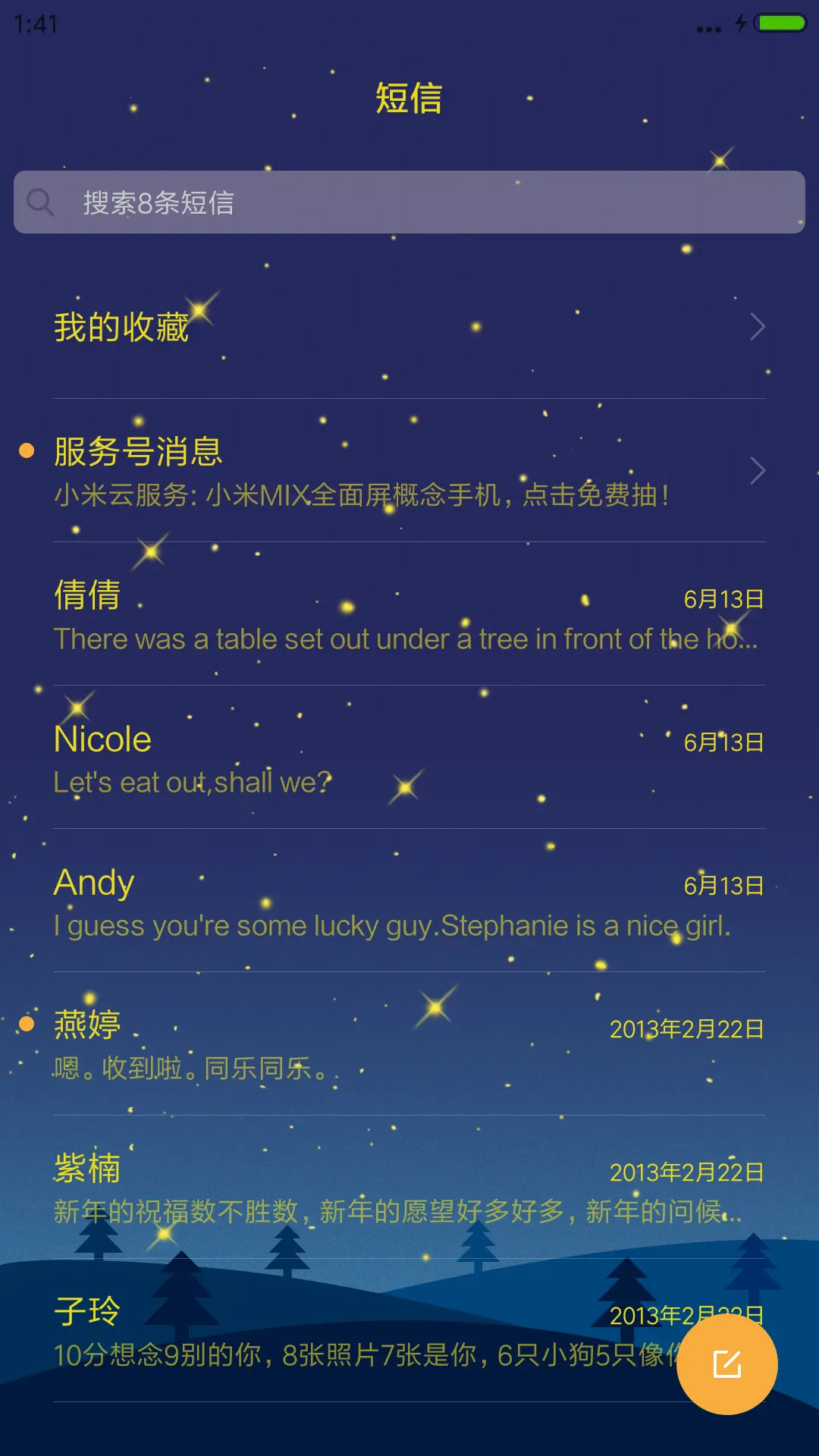Viewport: 819px width, 1456px height.
Task: Open Nicole's conversation
Action: pos(303,758)
